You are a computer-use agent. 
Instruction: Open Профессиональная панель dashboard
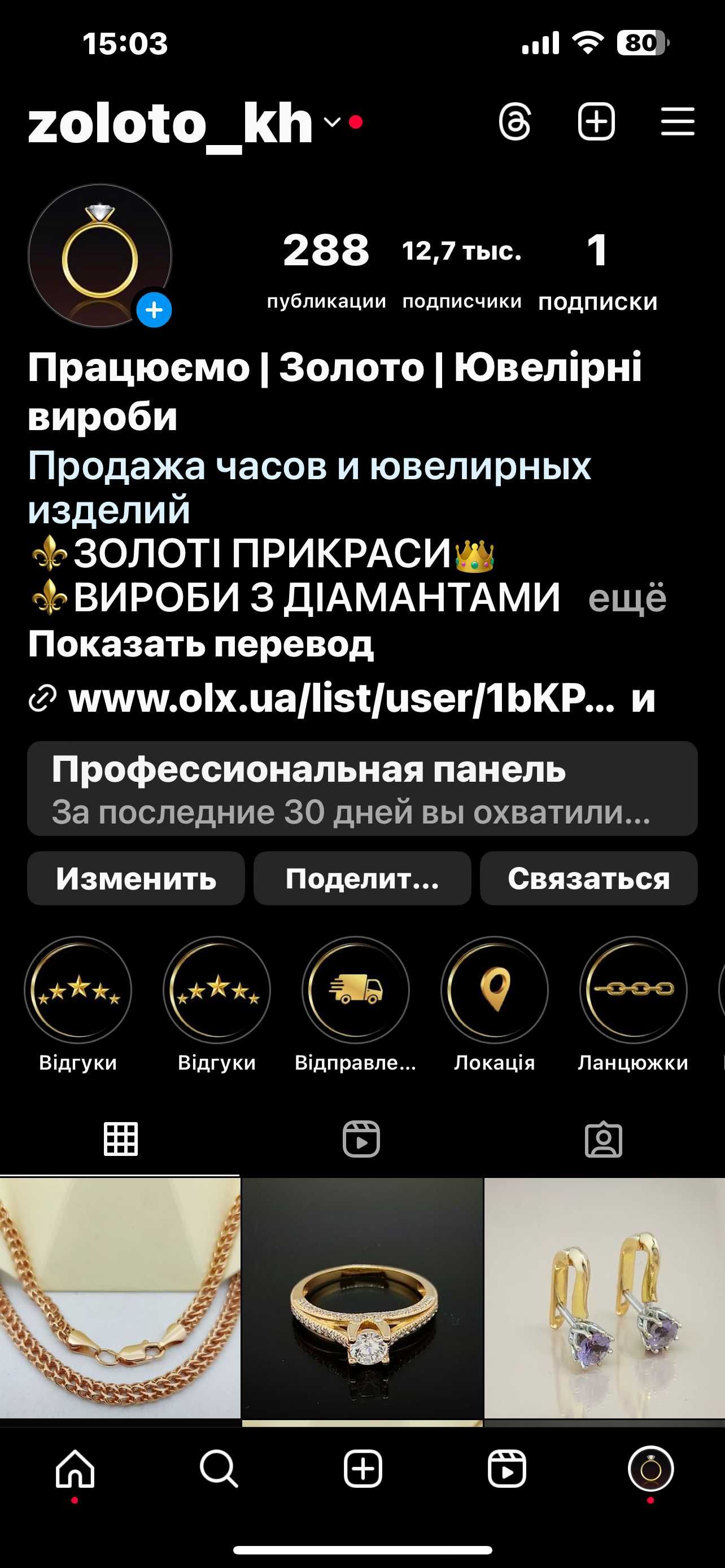(x=362, y=789)
